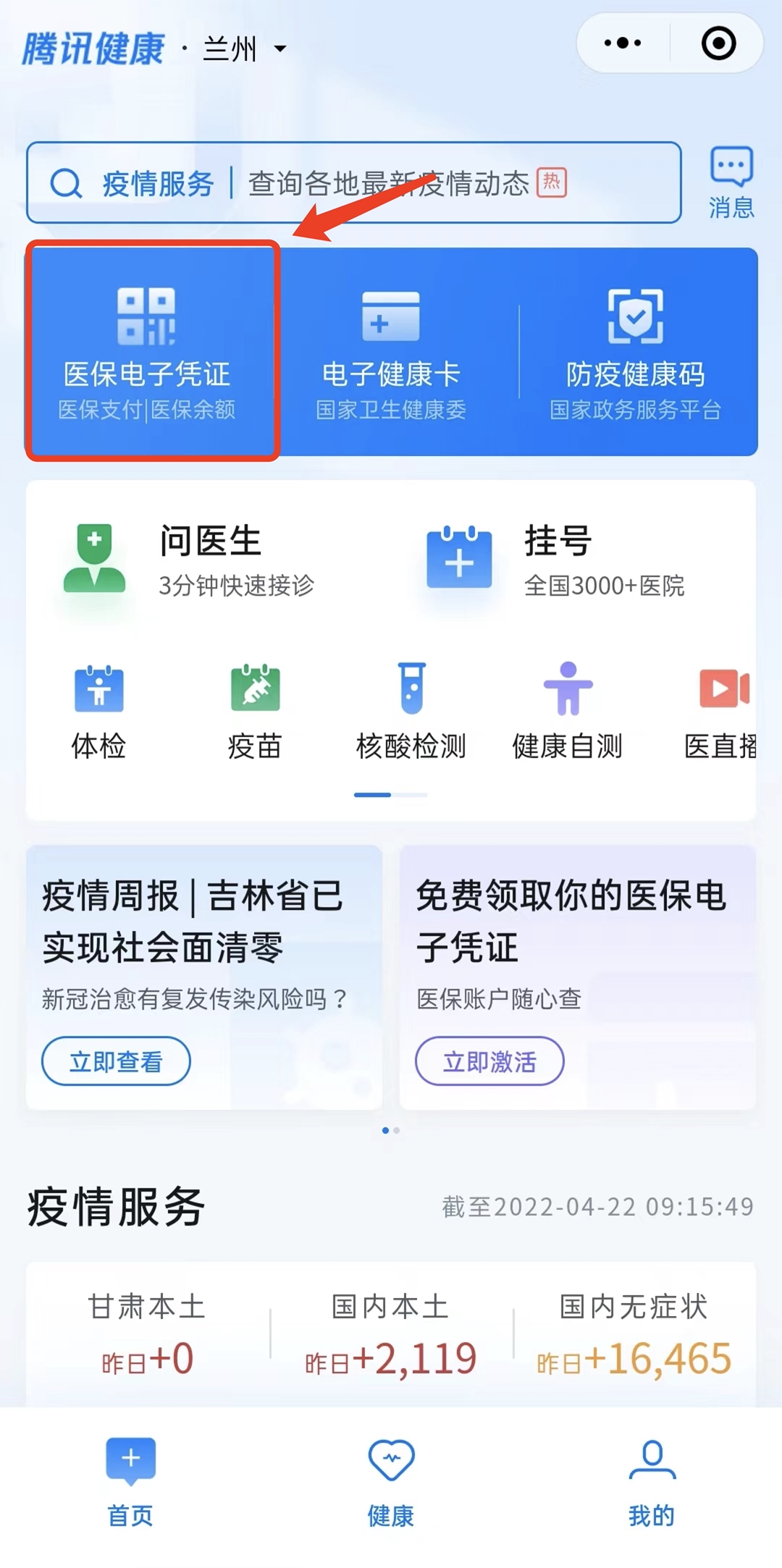Open 电子健康卡
This screenshot has width=782, height=1568.
pyautogui.click(x=391, y=353)
